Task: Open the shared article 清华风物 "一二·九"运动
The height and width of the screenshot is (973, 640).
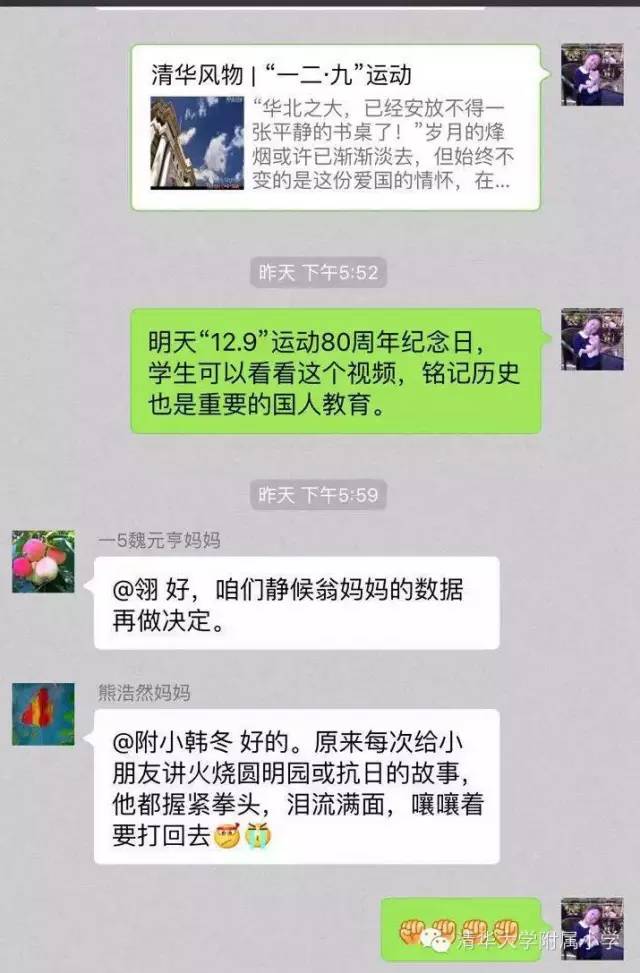Action: [x=335, y=127]
